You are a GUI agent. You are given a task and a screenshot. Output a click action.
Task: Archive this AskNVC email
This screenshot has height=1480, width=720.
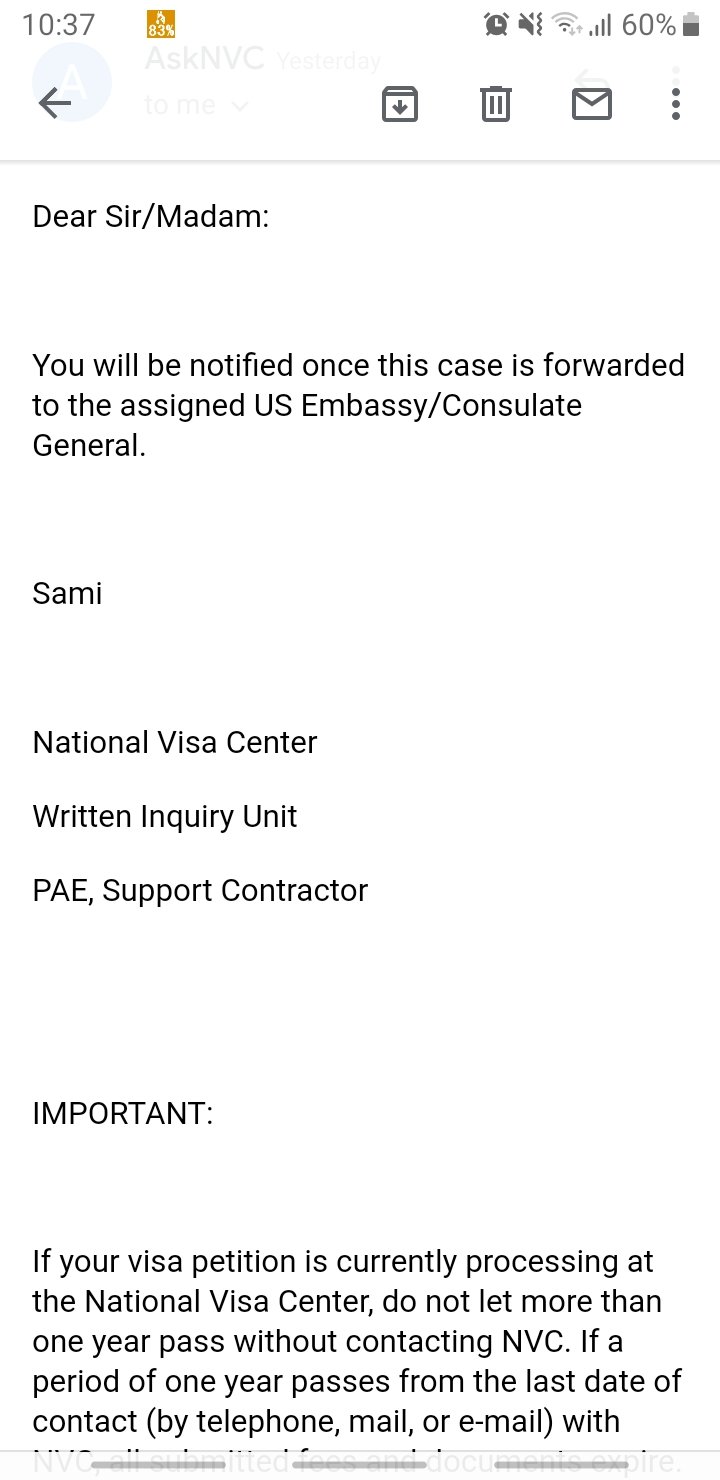click(x=400, y=103)
